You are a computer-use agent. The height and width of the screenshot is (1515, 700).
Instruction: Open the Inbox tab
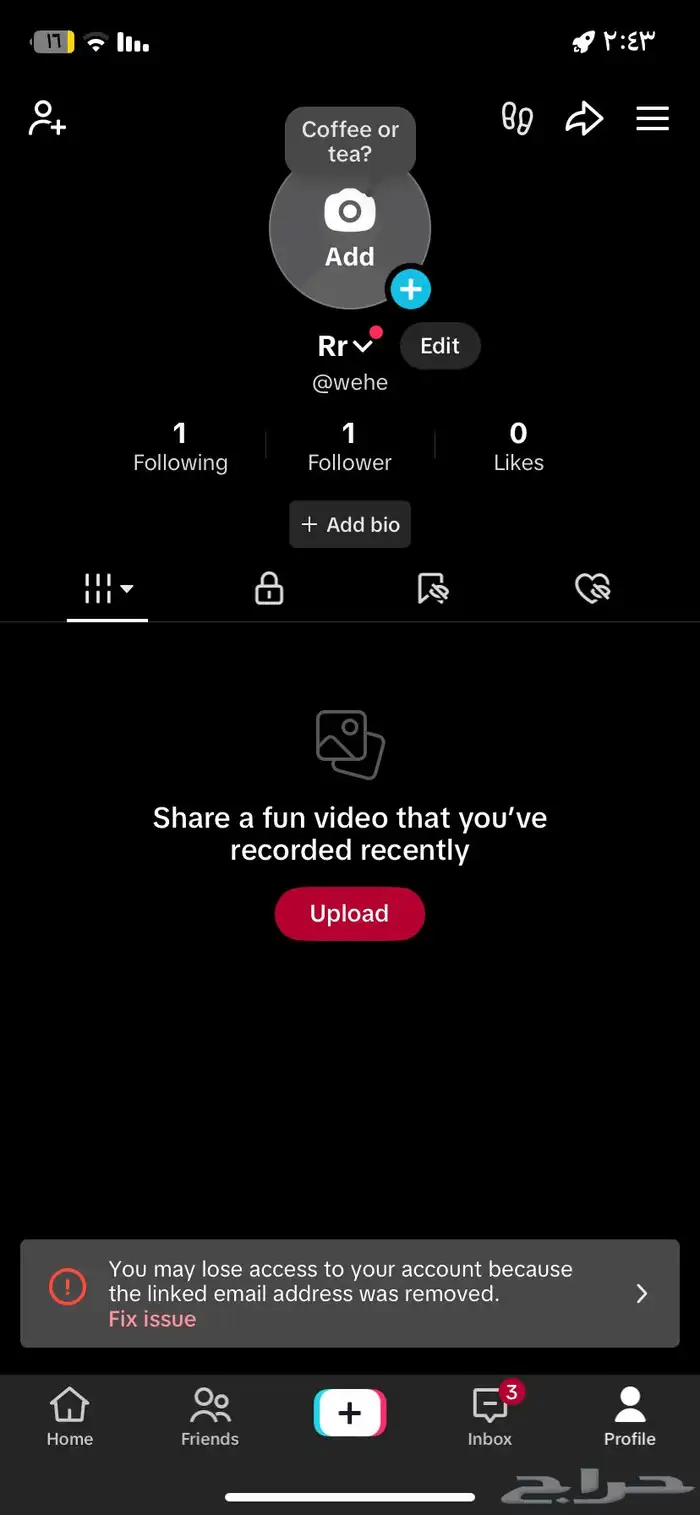pyautogui.click(x=490, y=1416)
